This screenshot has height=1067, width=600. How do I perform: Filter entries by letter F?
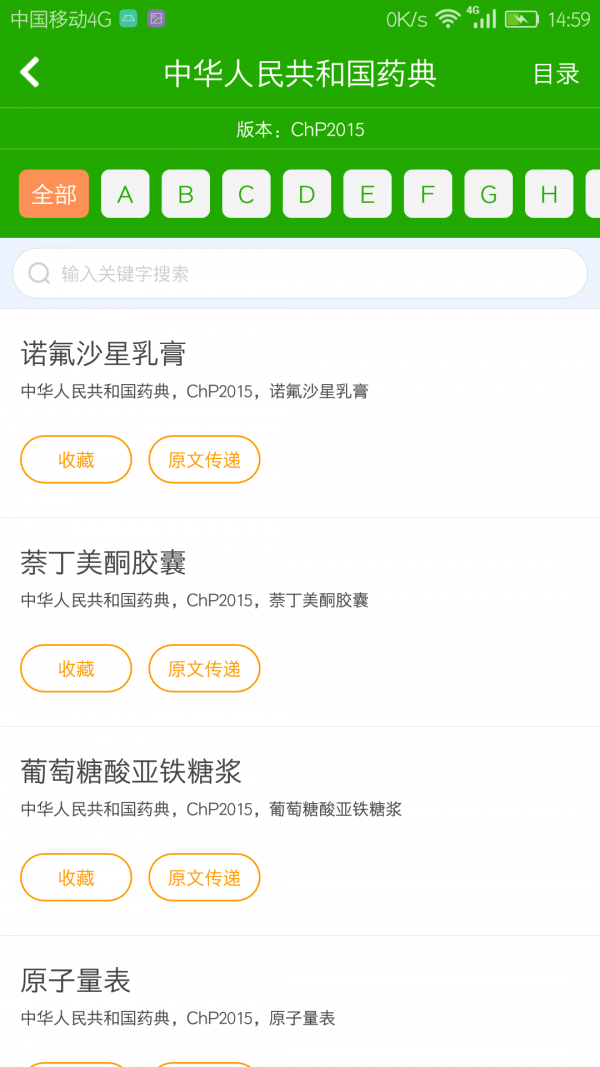(x=428, y=194)
